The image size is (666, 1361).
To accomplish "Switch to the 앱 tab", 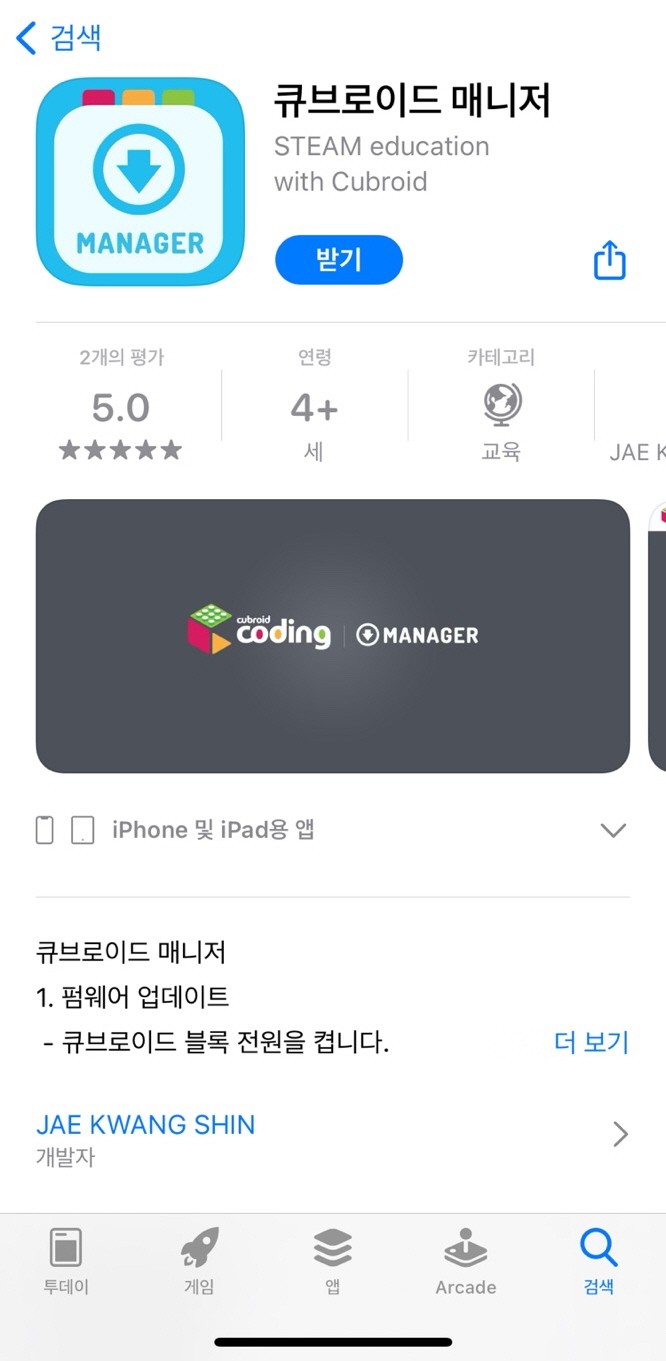I will click(x=332, y=1262).
